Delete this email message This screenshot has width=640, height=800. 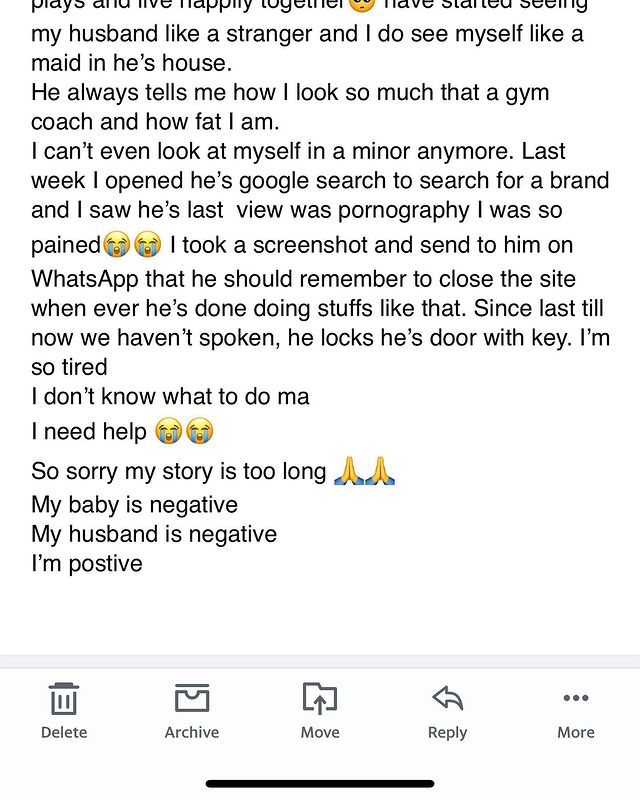(64, 710)
